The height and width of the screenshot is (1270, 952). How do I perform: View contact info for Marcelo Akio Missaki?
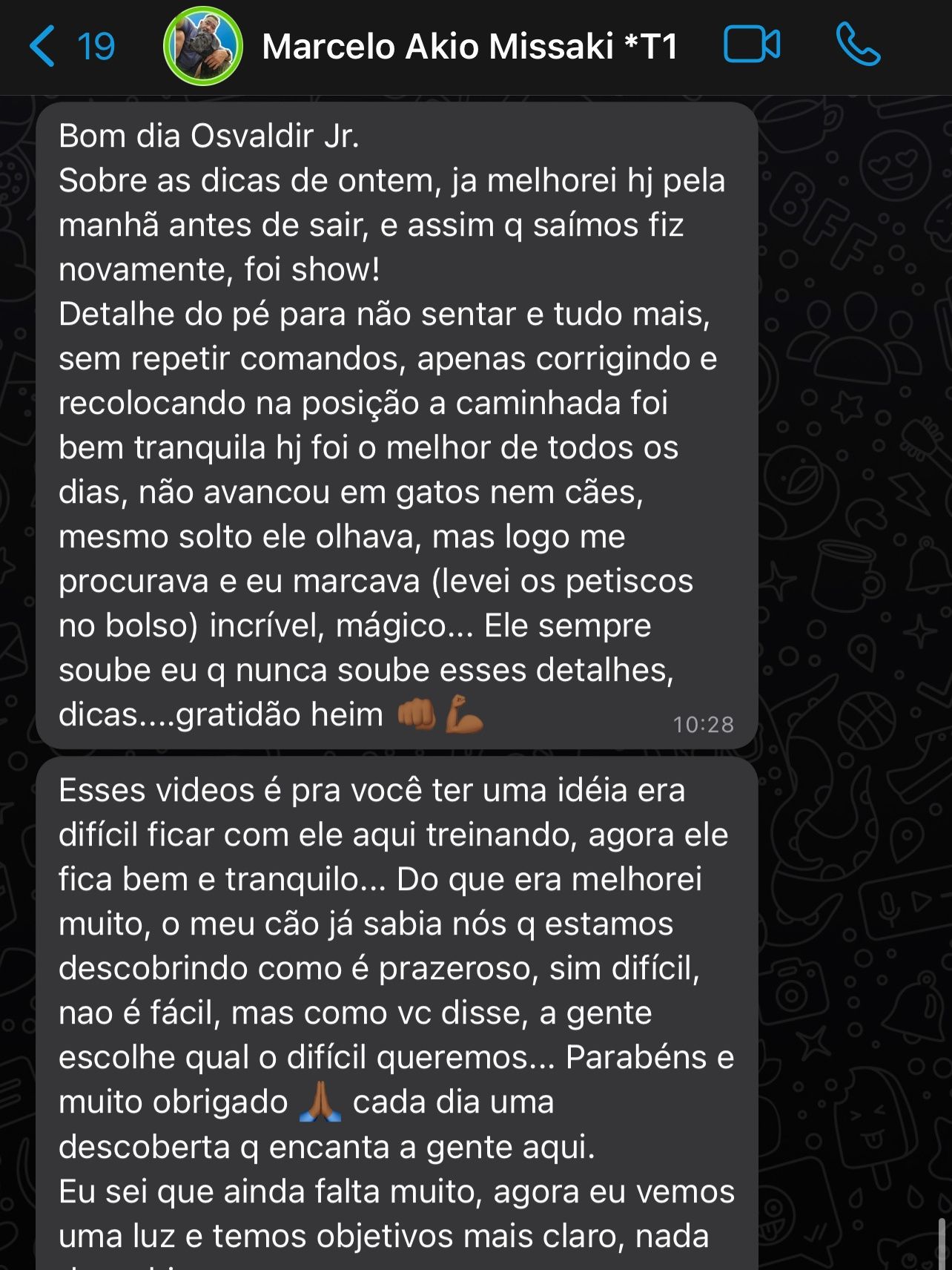(469, 46)
